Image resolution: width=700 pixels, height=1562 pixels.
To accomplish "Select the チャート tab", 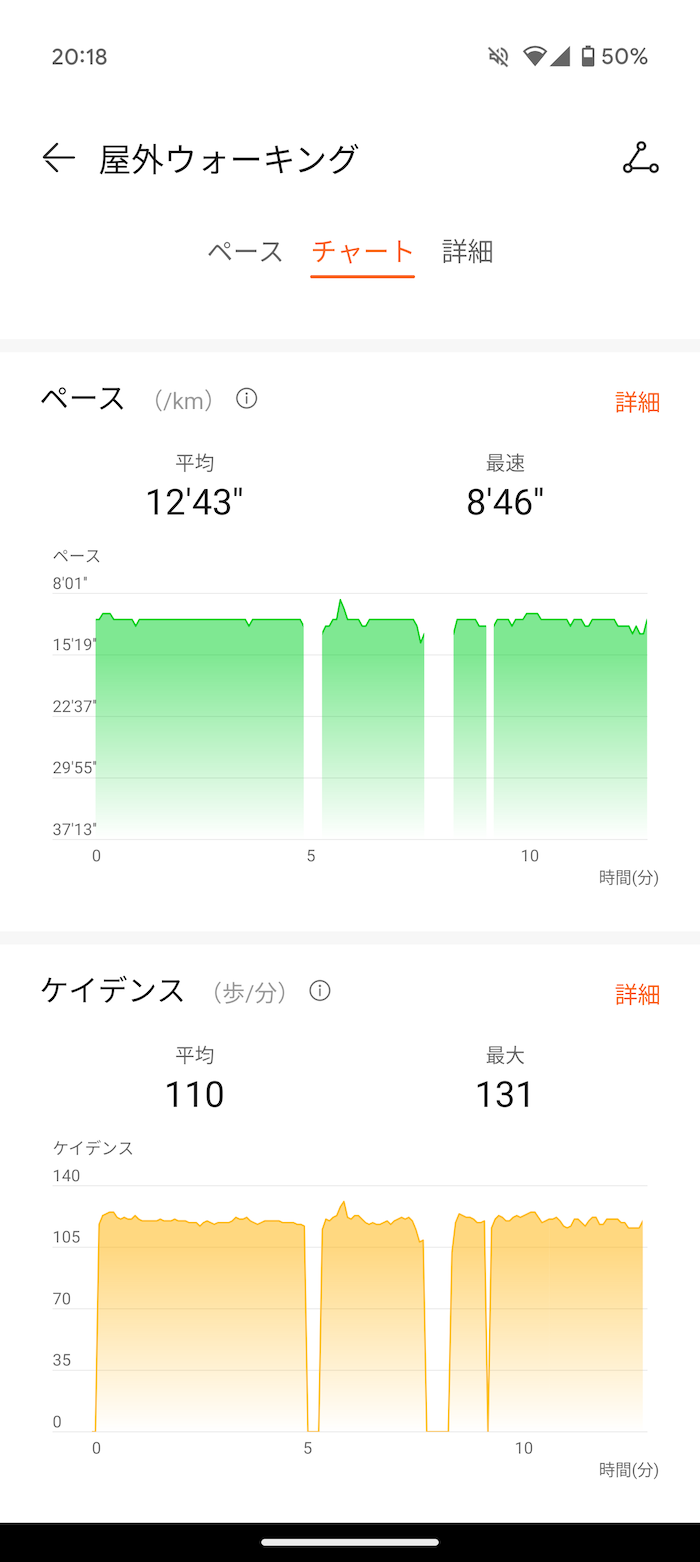I will (363, 251).
